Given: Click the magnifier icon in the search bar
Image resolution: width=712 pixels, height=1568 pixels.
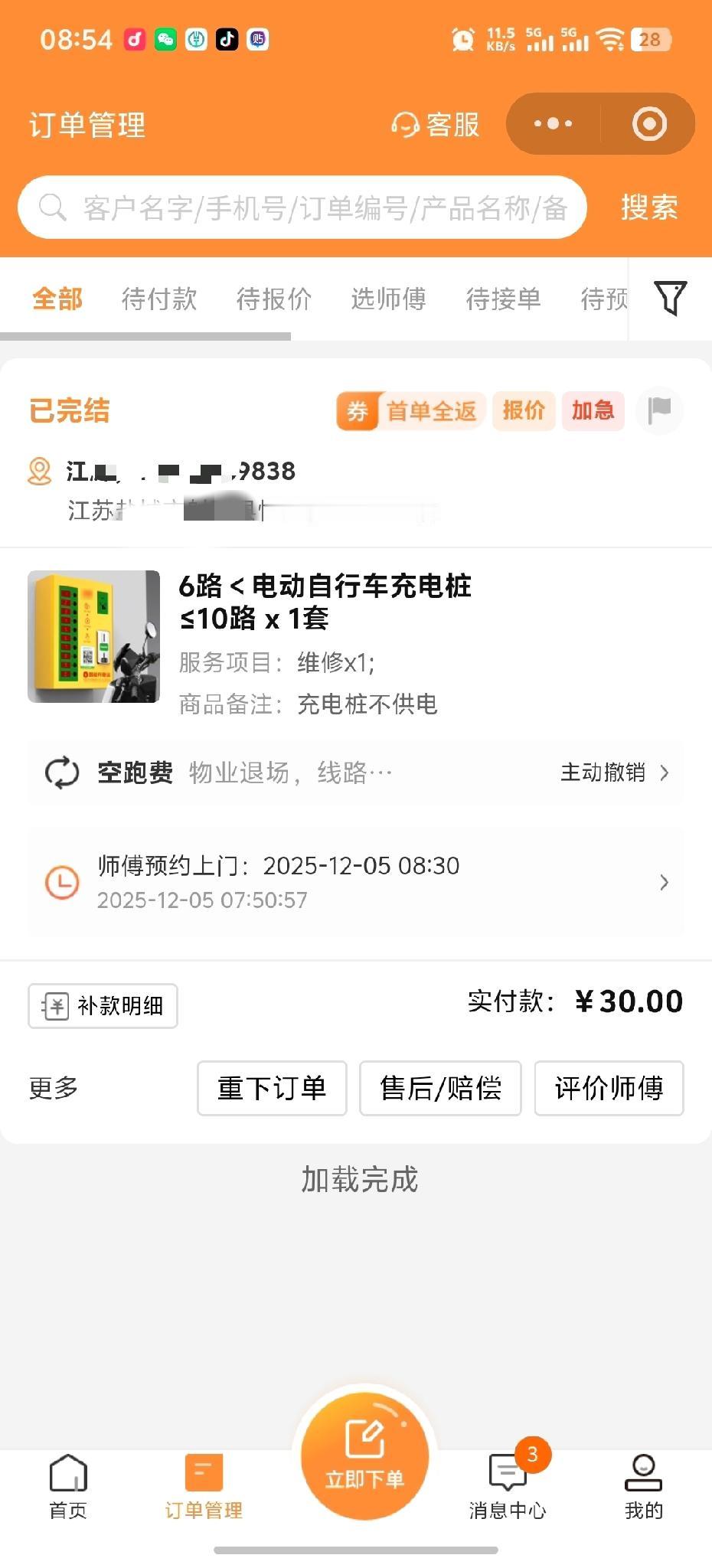Looking at the screenshot, I should tap(51, 207).
